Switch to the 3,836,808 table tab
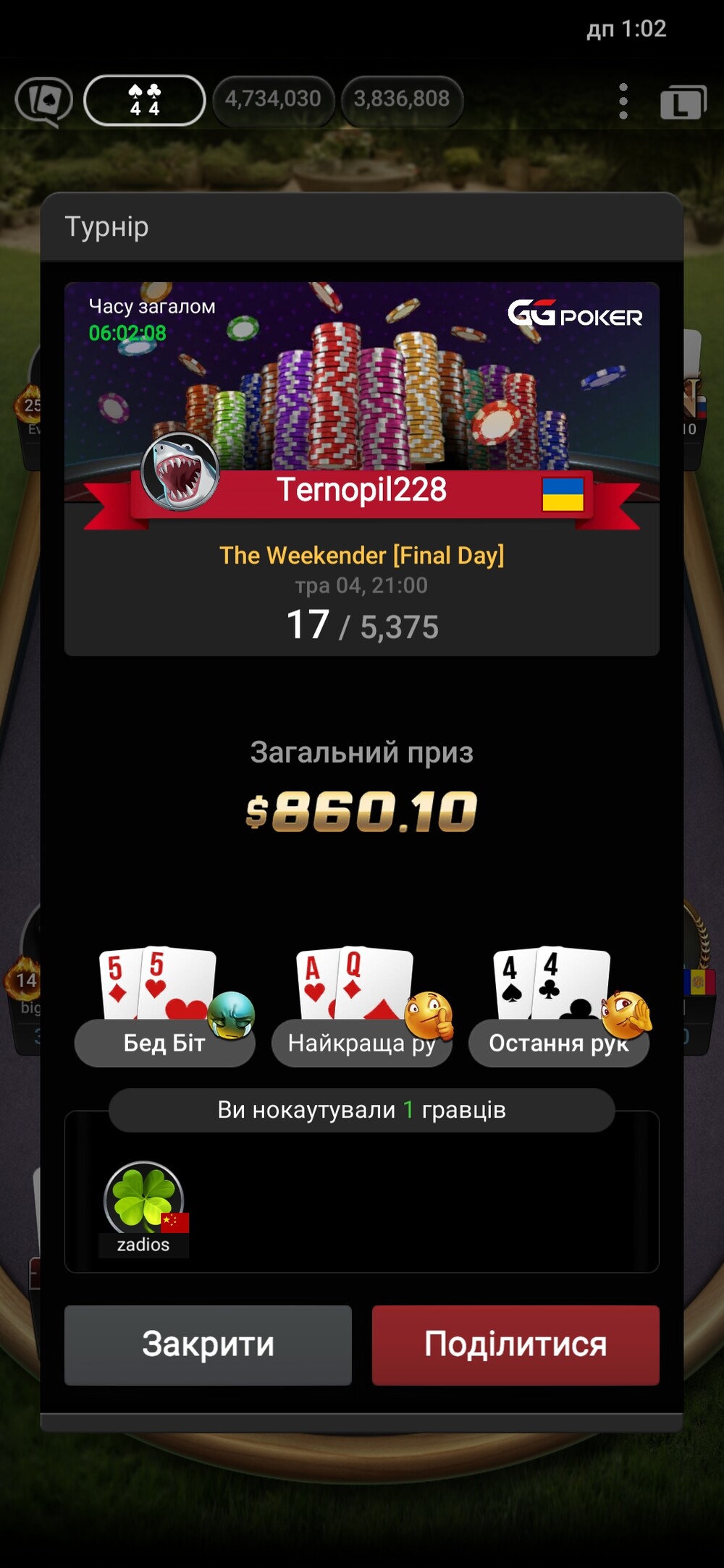The image size is (724, 1568). coord(402,100)
